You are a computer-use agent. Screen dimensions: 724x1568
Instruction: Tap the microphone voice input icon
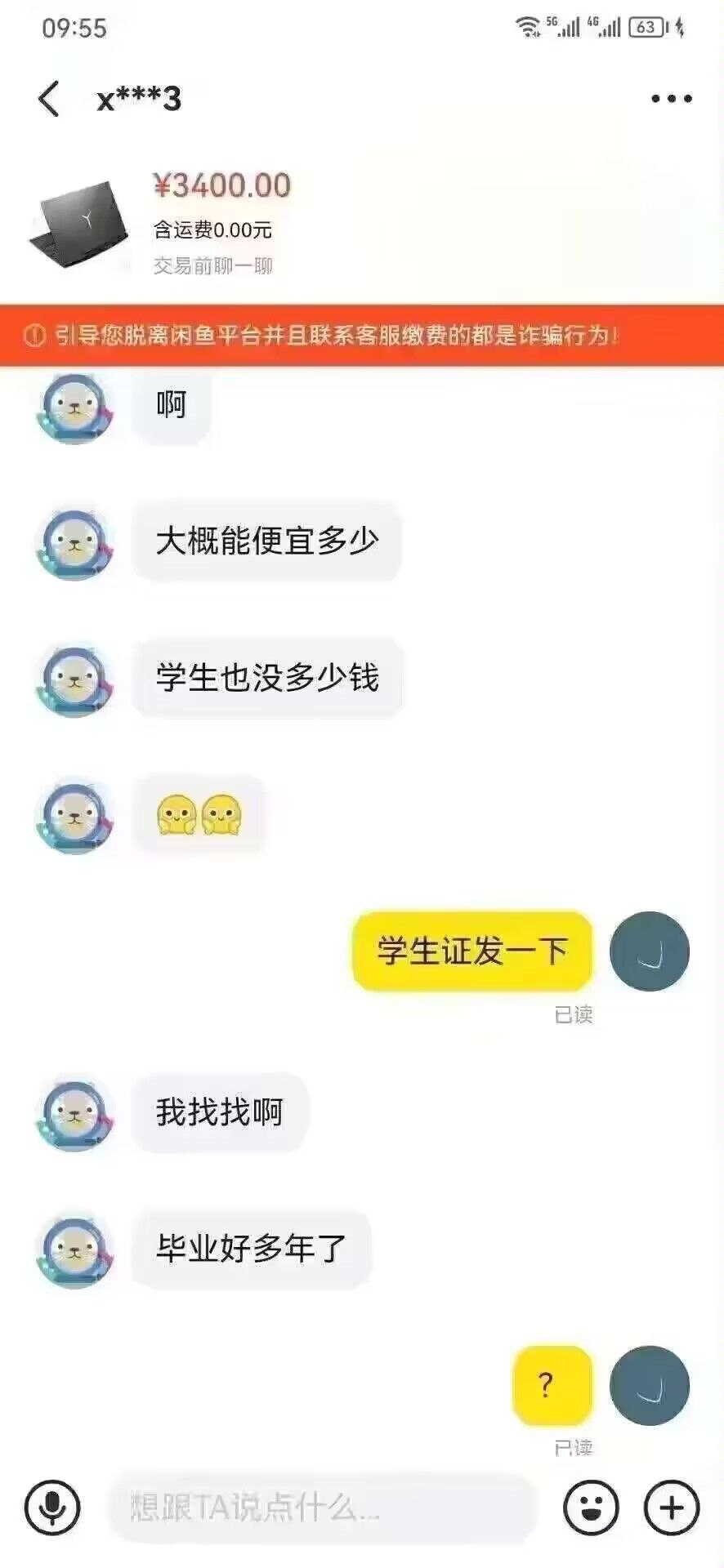[52, 1507]
